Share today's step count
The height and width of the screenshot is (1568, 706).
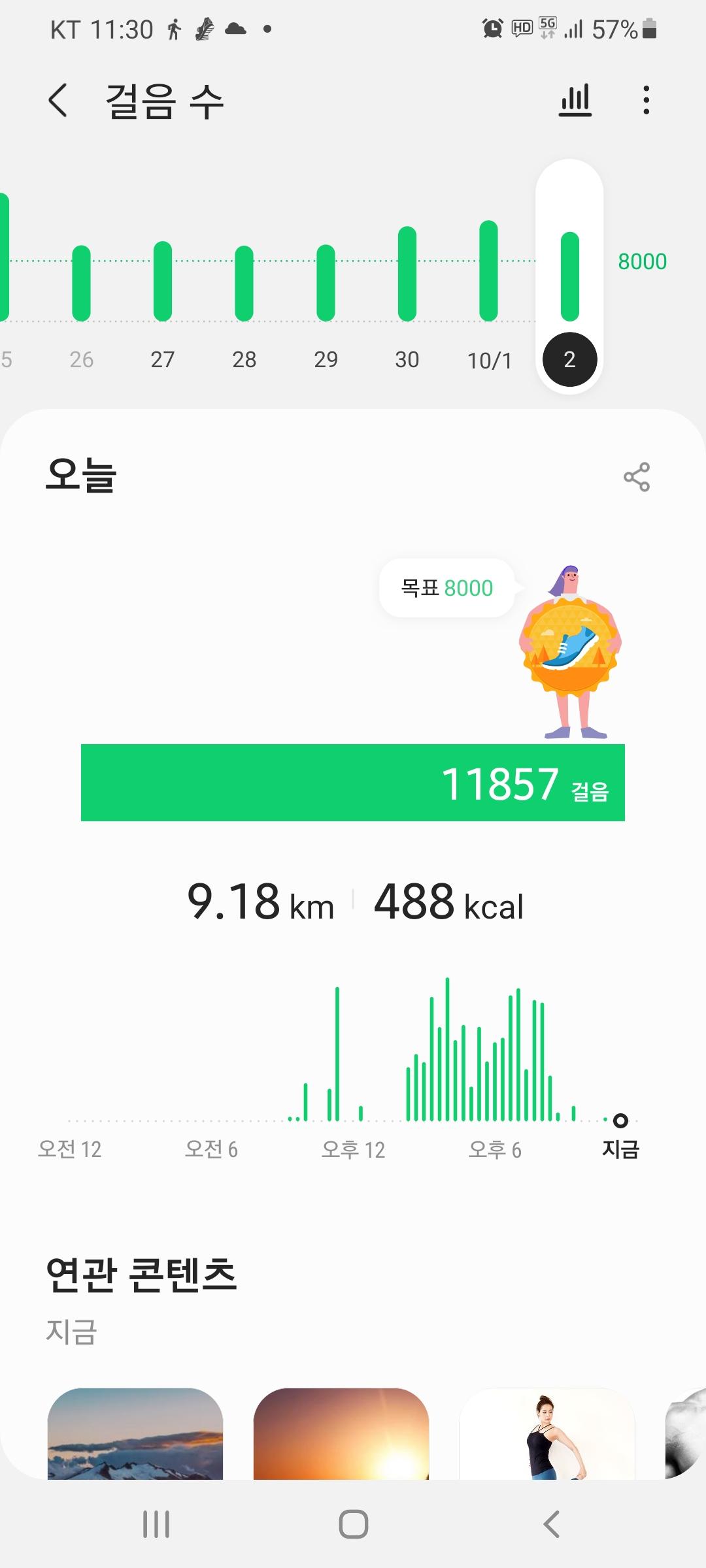coord(636,477)
